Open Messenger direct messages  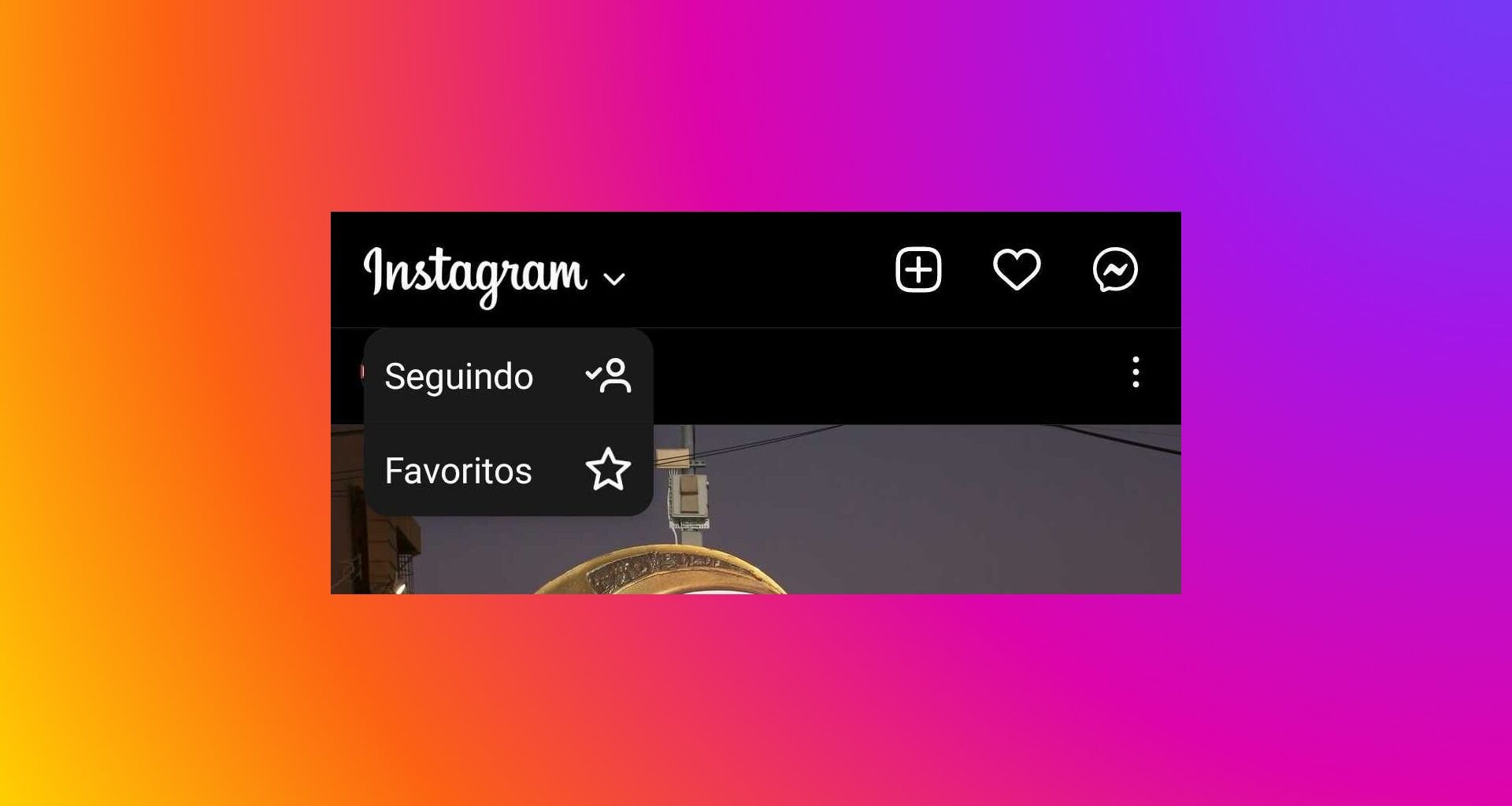click(1115, 270)
